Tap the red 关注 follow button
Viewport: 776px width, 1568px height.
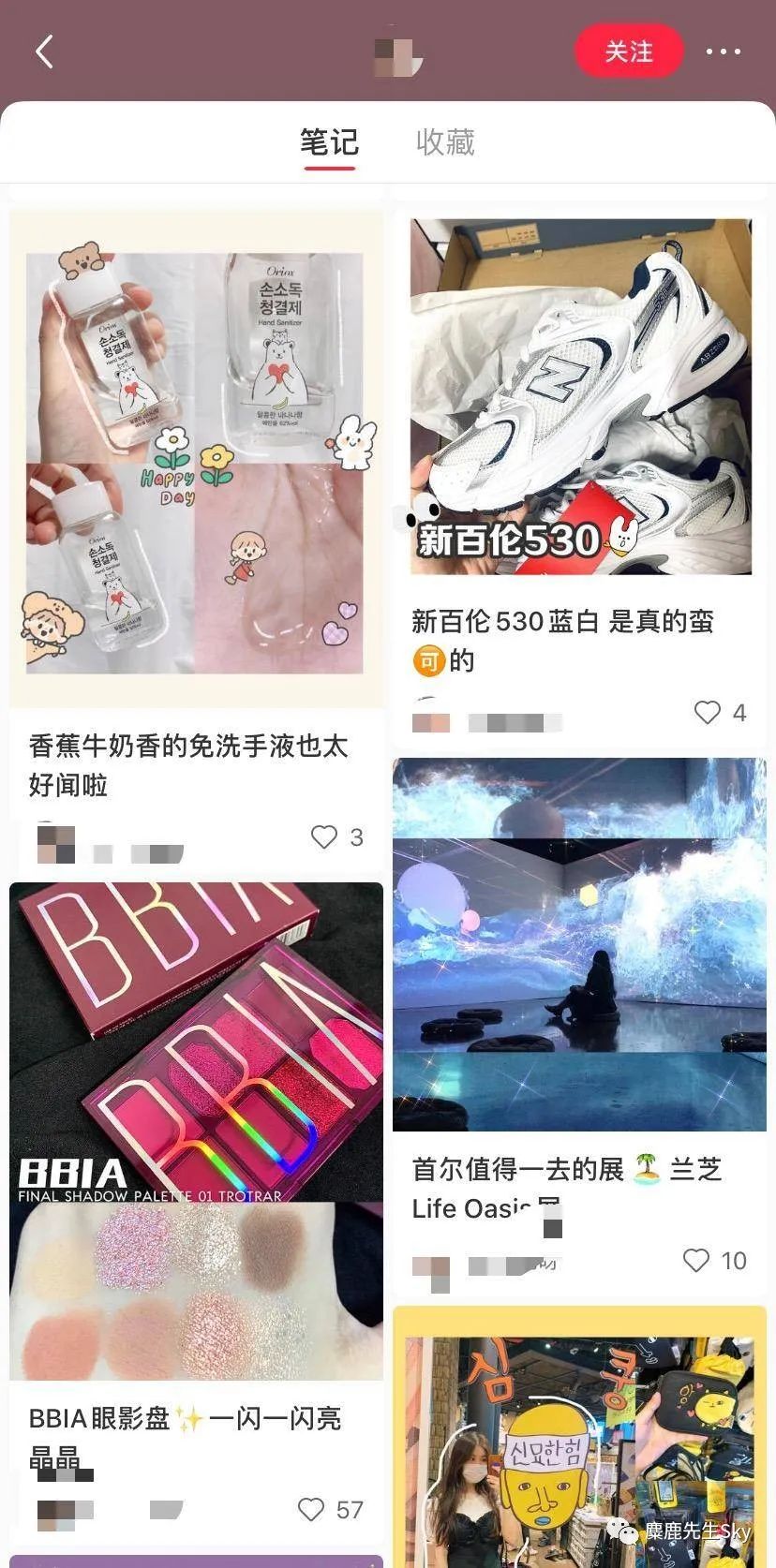628,52
